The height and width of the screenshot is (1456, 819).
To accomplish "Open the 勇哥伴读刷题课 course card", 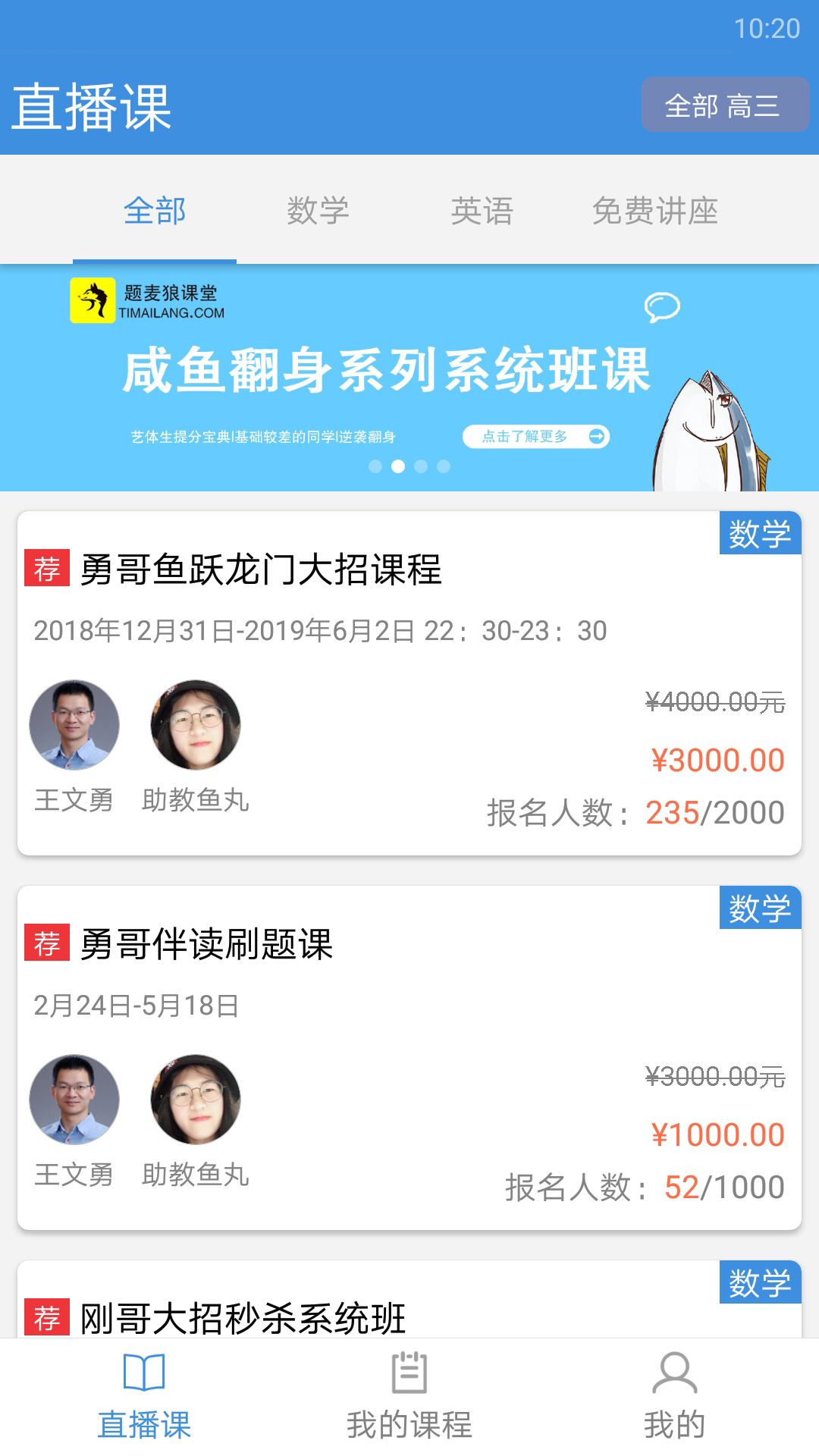I will click(409, 1058).
